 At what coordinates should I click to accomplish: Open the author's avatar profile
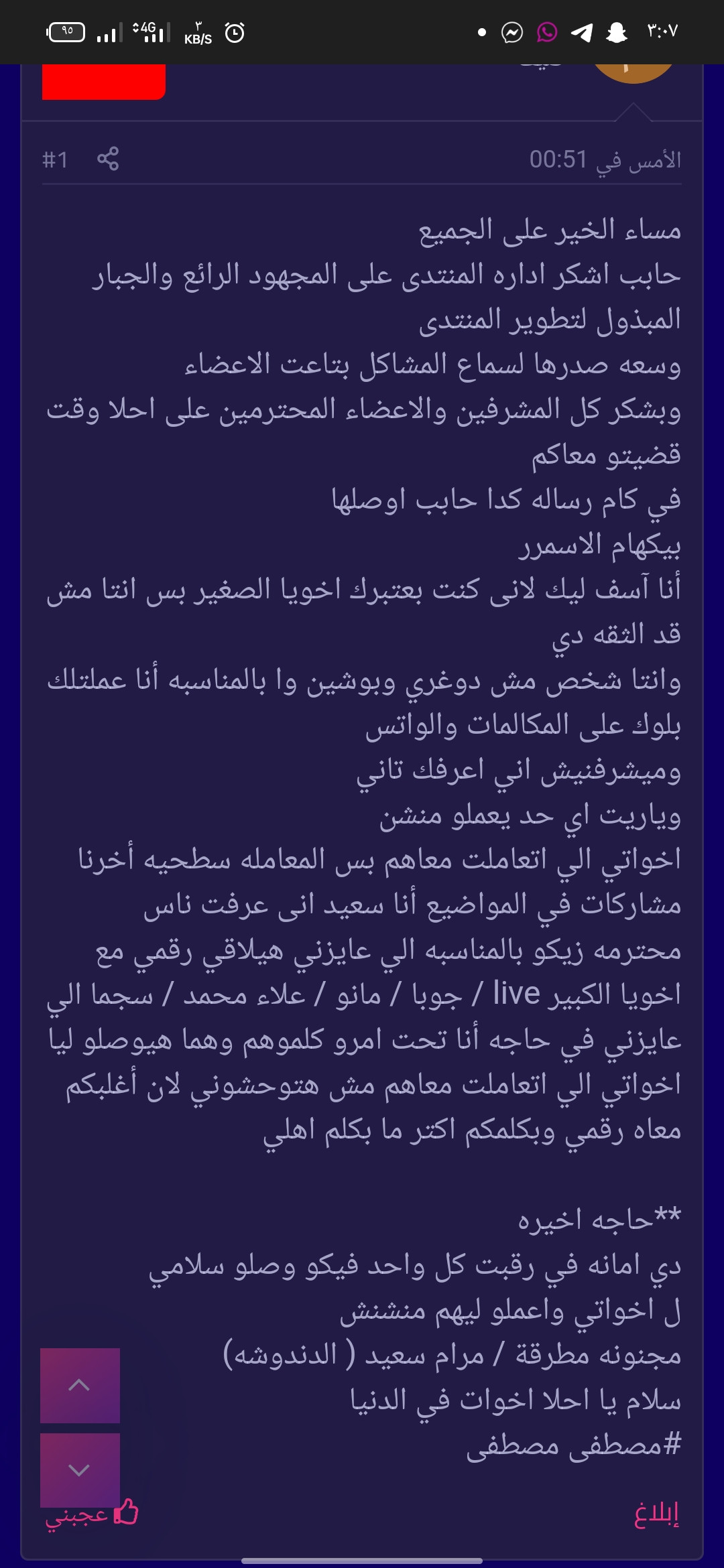click(x=633, y=74)
